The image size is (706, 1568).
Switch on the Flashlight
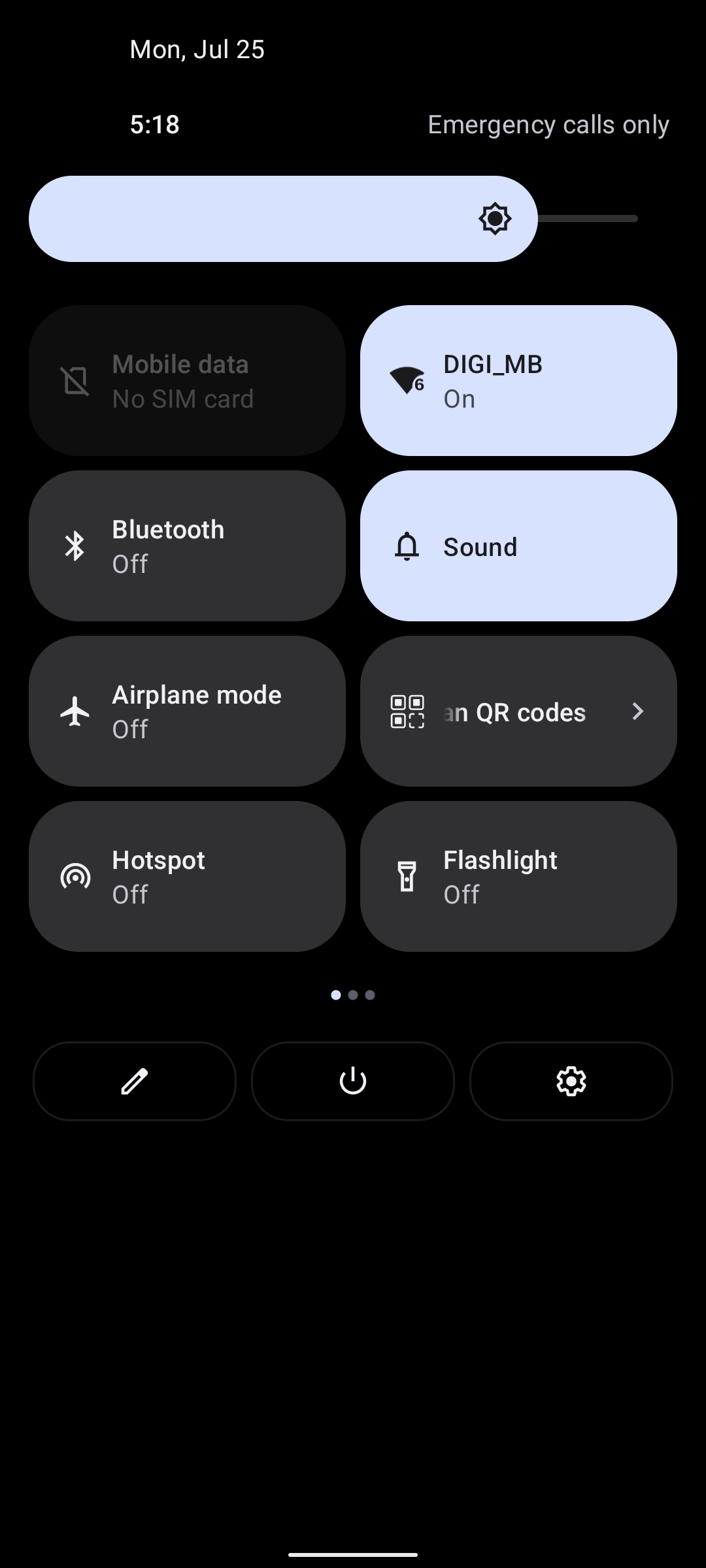point(518,876)
